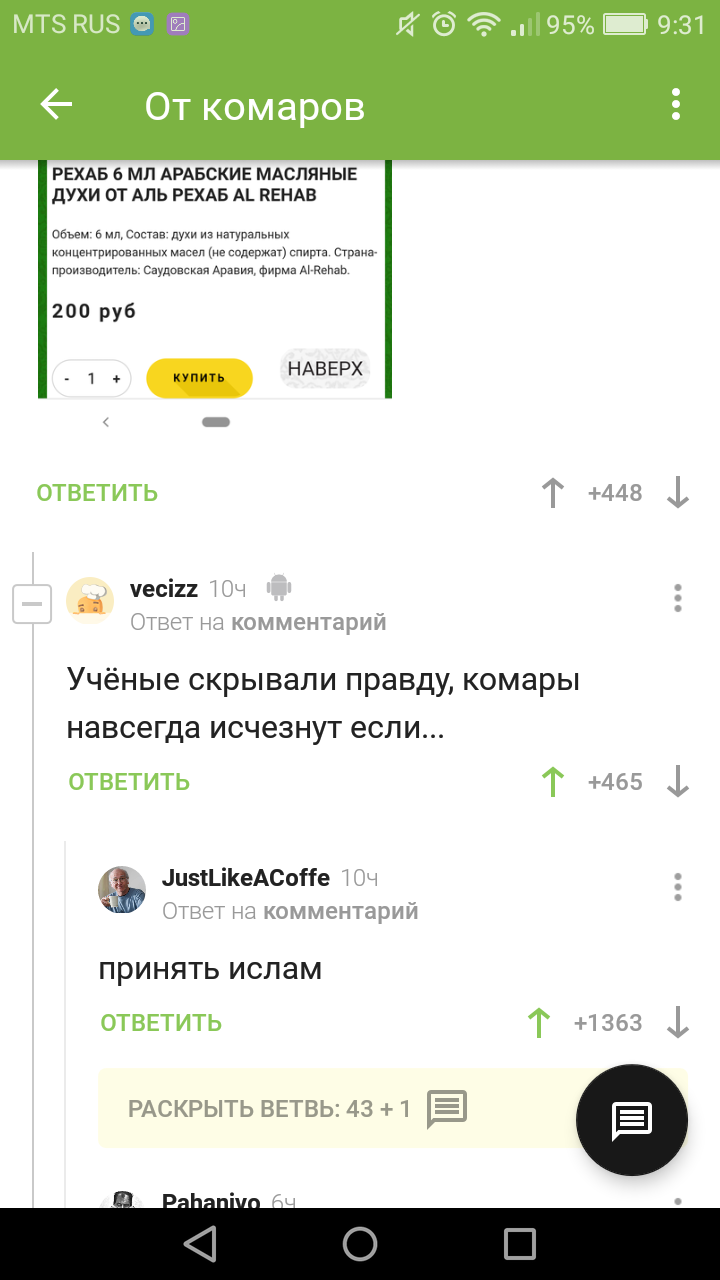720x1280 pixels.
Task: Open JustLikeACoffe's profile
Action: (246, 878)
